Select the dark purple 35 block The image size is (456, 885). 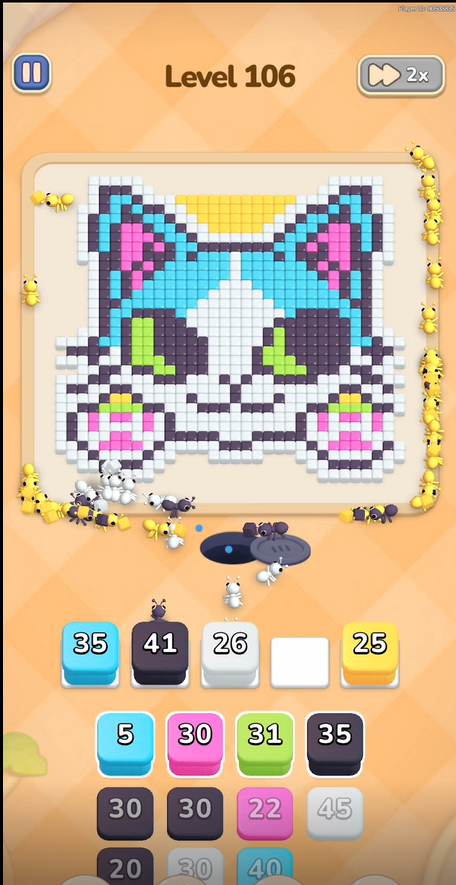[x=335, y=744]
